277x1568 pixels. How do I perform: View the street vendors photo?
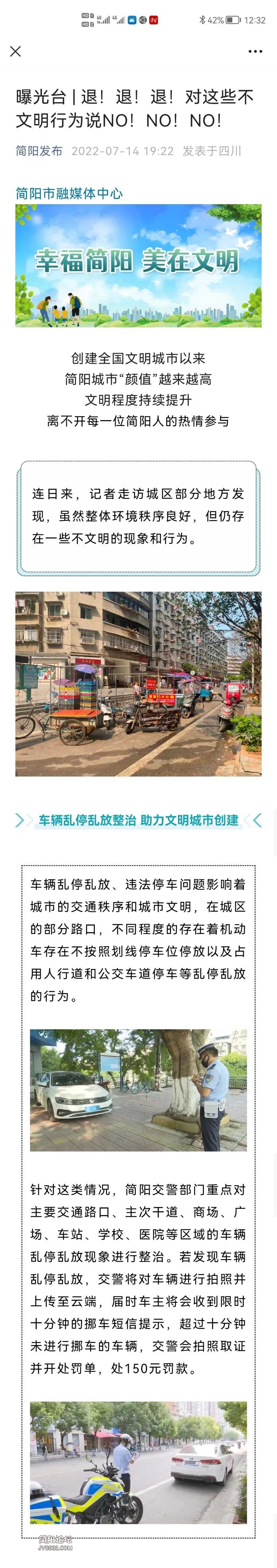tap(138, 684)
